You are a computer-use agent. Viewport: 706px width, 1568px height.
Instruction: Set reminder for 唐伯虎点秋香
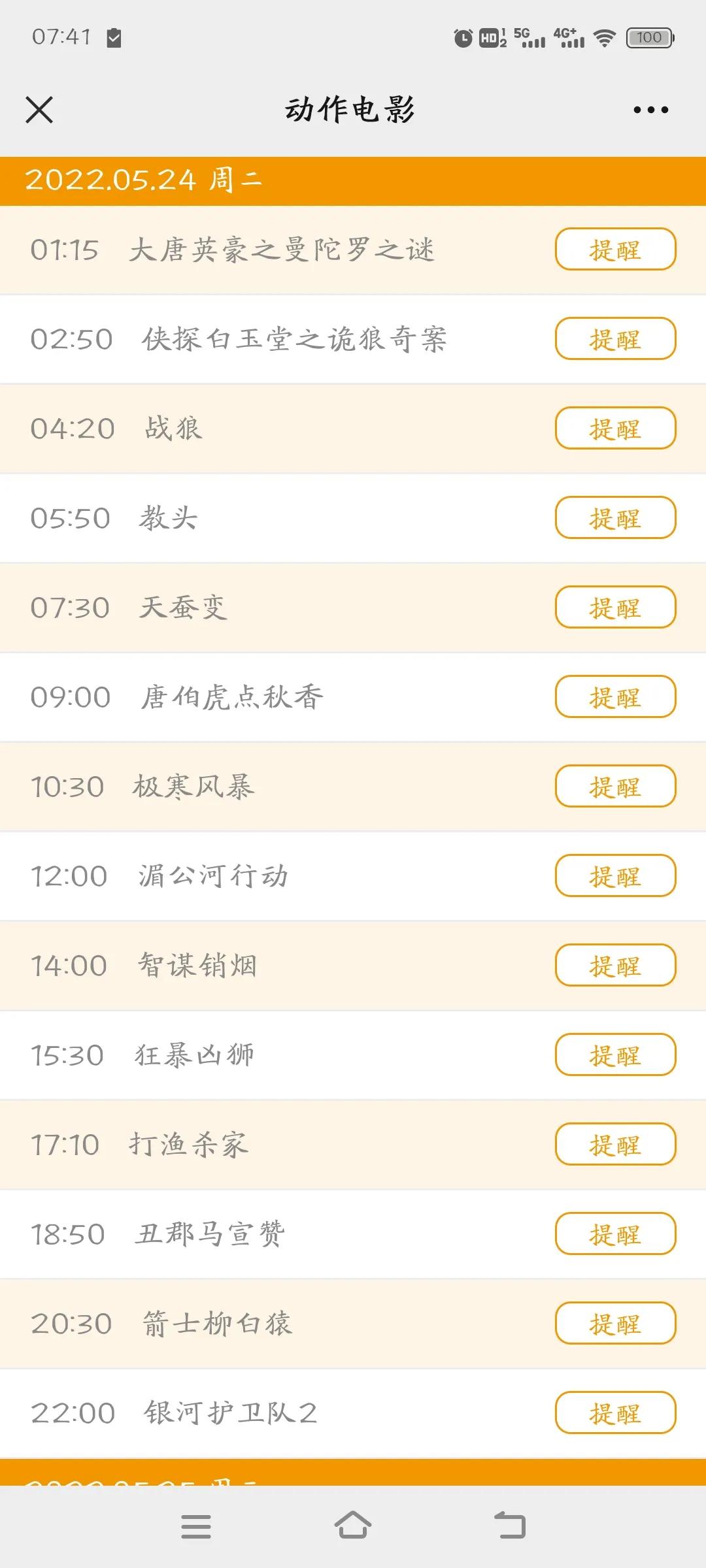[x=615, y=696]
